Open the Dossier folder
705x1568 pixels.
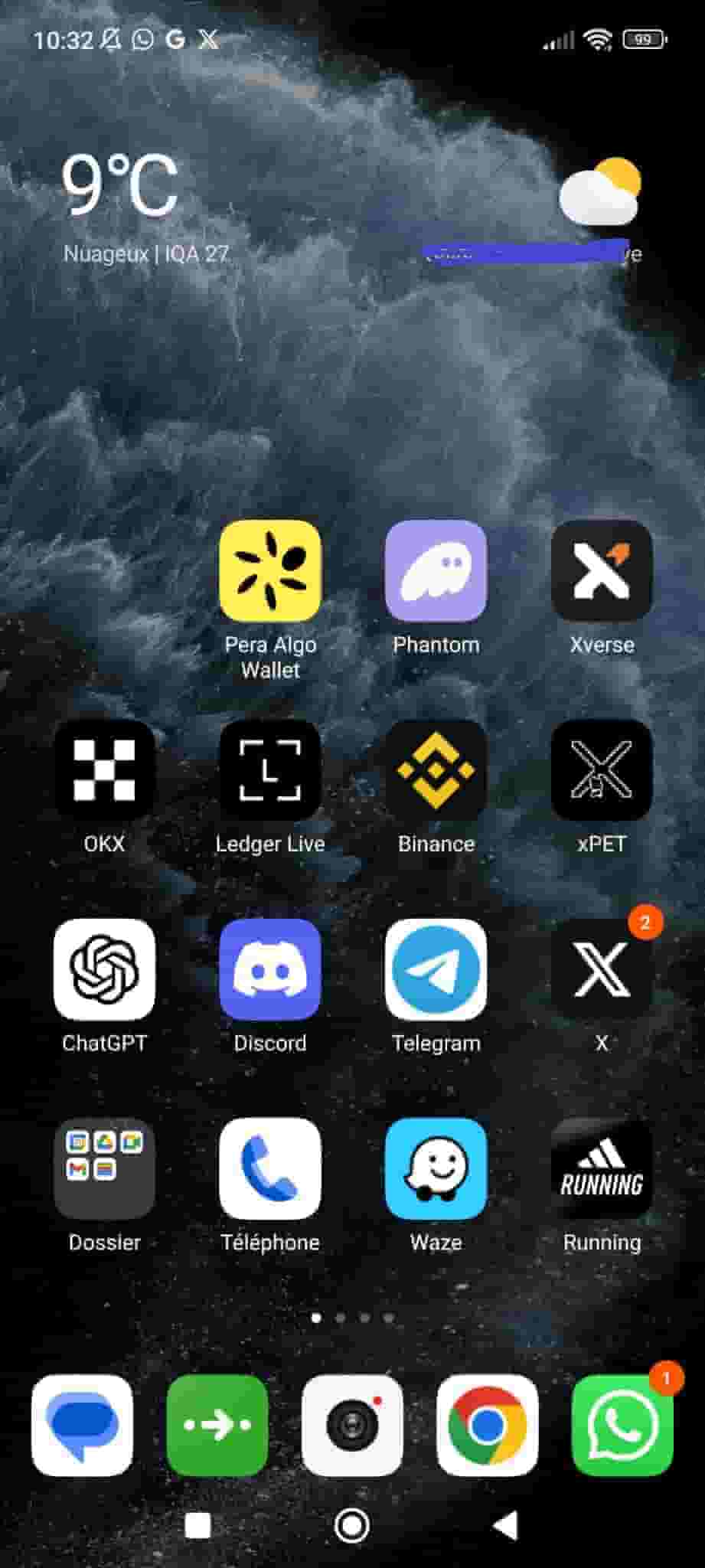click(104, 1168)
